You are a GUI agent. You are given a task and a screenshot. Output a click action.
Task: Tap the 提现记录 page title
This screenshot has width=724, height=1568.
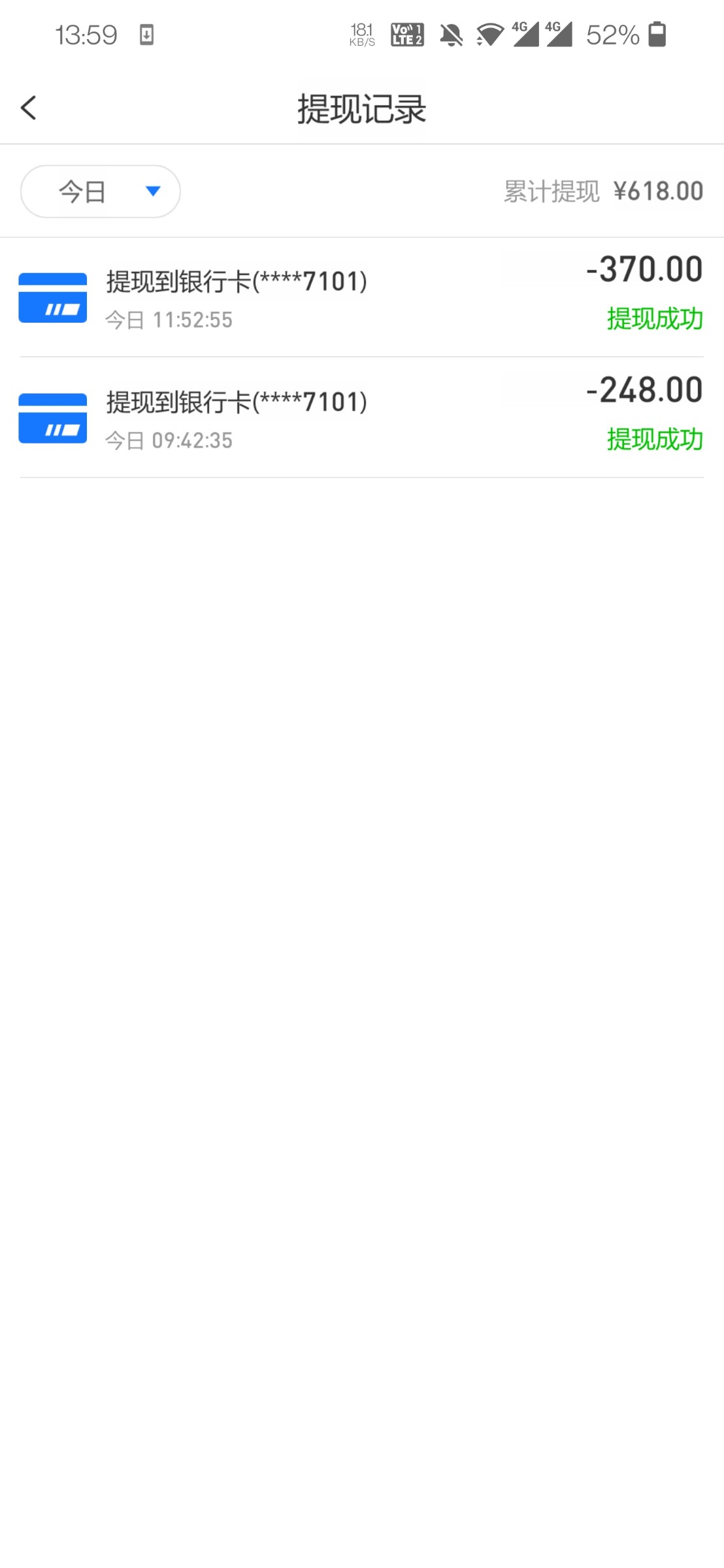coord(362,108)
